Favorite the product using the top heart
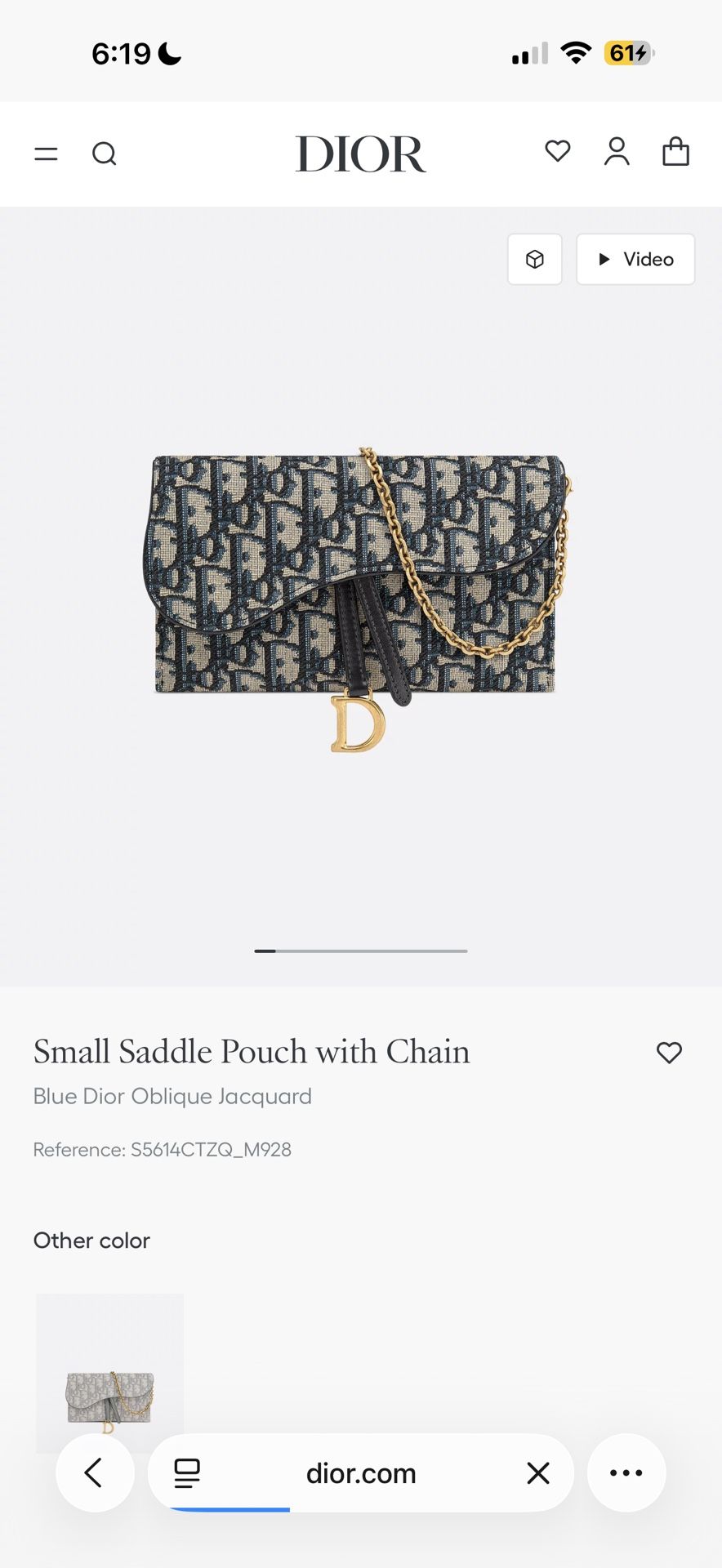 (557, 151)
